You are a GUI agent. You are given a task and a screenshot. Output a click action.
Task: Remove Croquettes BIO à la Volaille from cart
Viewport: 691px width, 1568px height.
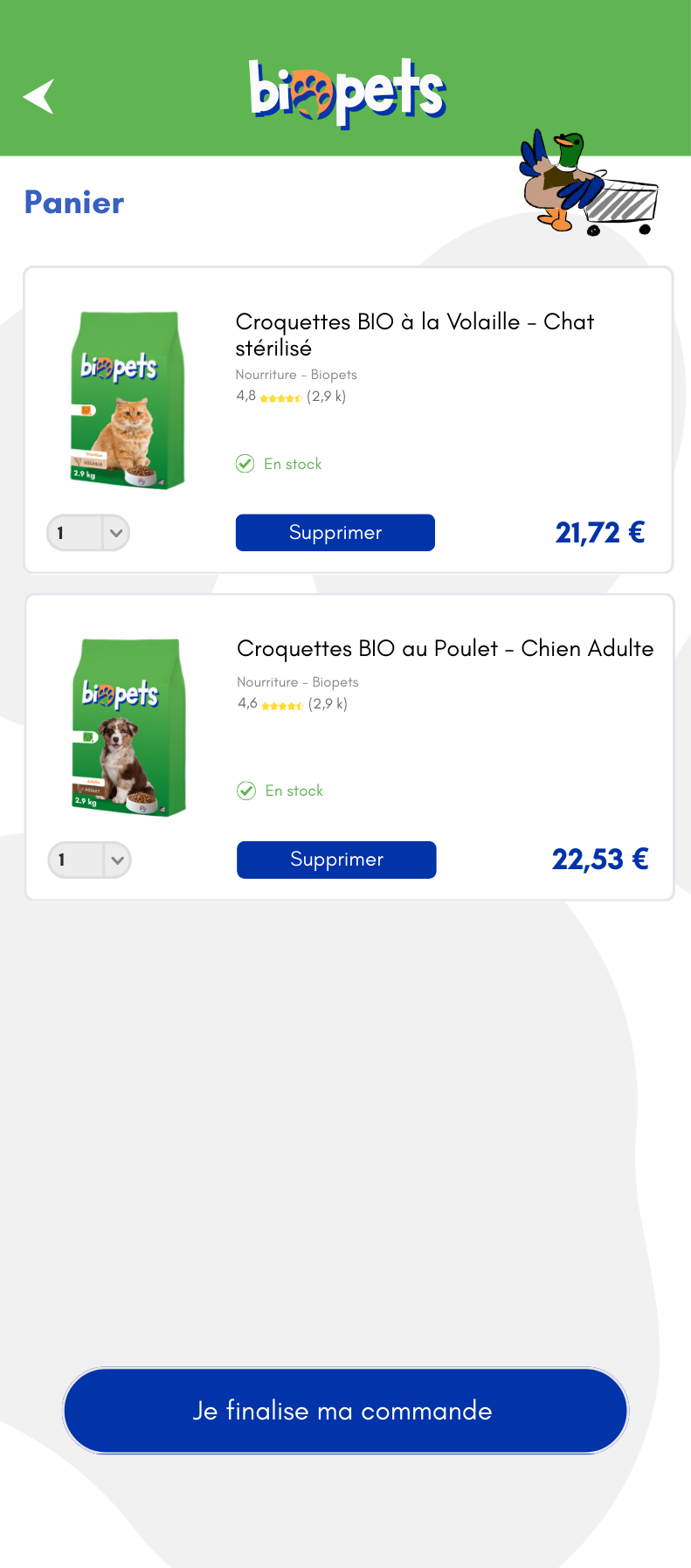click(335, 533)
